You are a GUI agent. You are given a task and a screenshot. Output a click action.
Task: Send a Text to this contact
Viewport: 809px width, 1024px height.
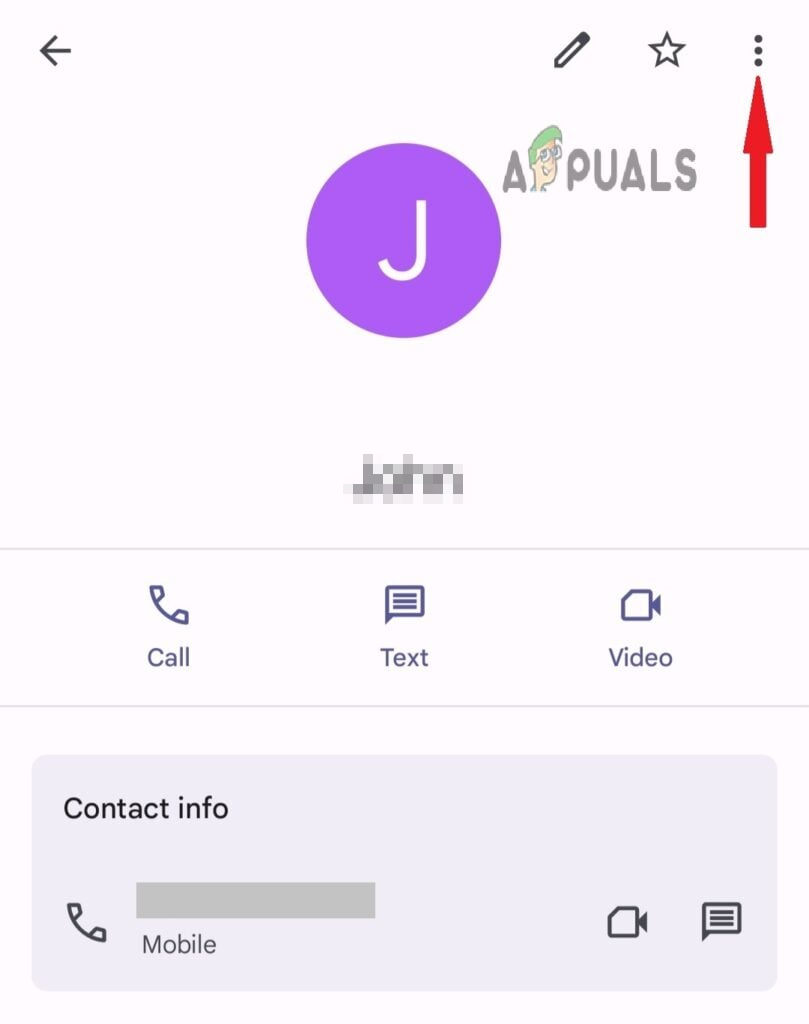point(404,627)
